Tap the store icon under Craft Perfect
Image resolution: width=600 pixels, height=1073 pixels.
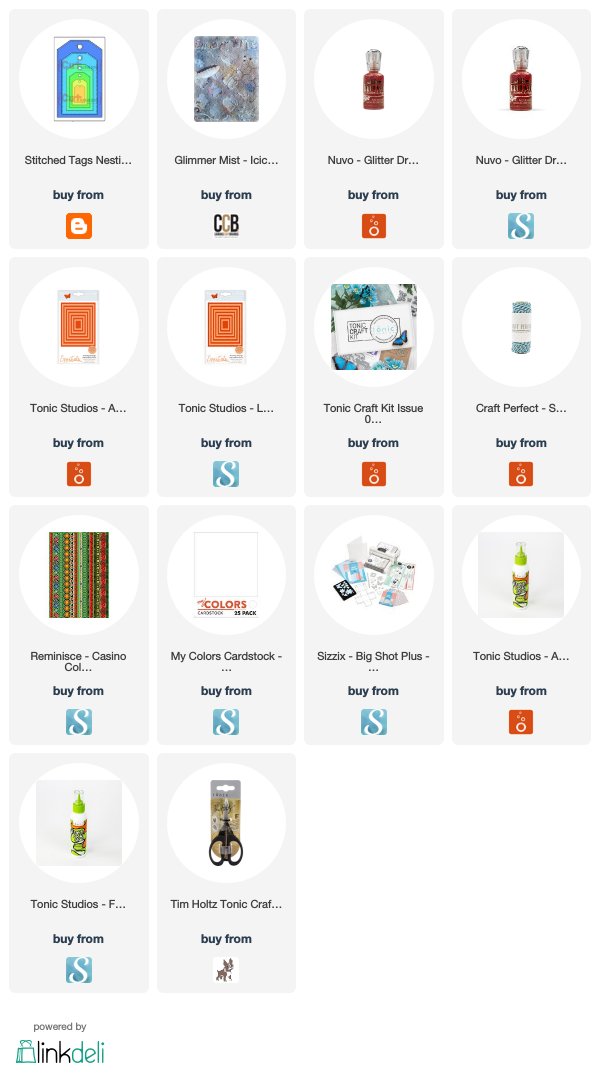(x=521, y=474)
